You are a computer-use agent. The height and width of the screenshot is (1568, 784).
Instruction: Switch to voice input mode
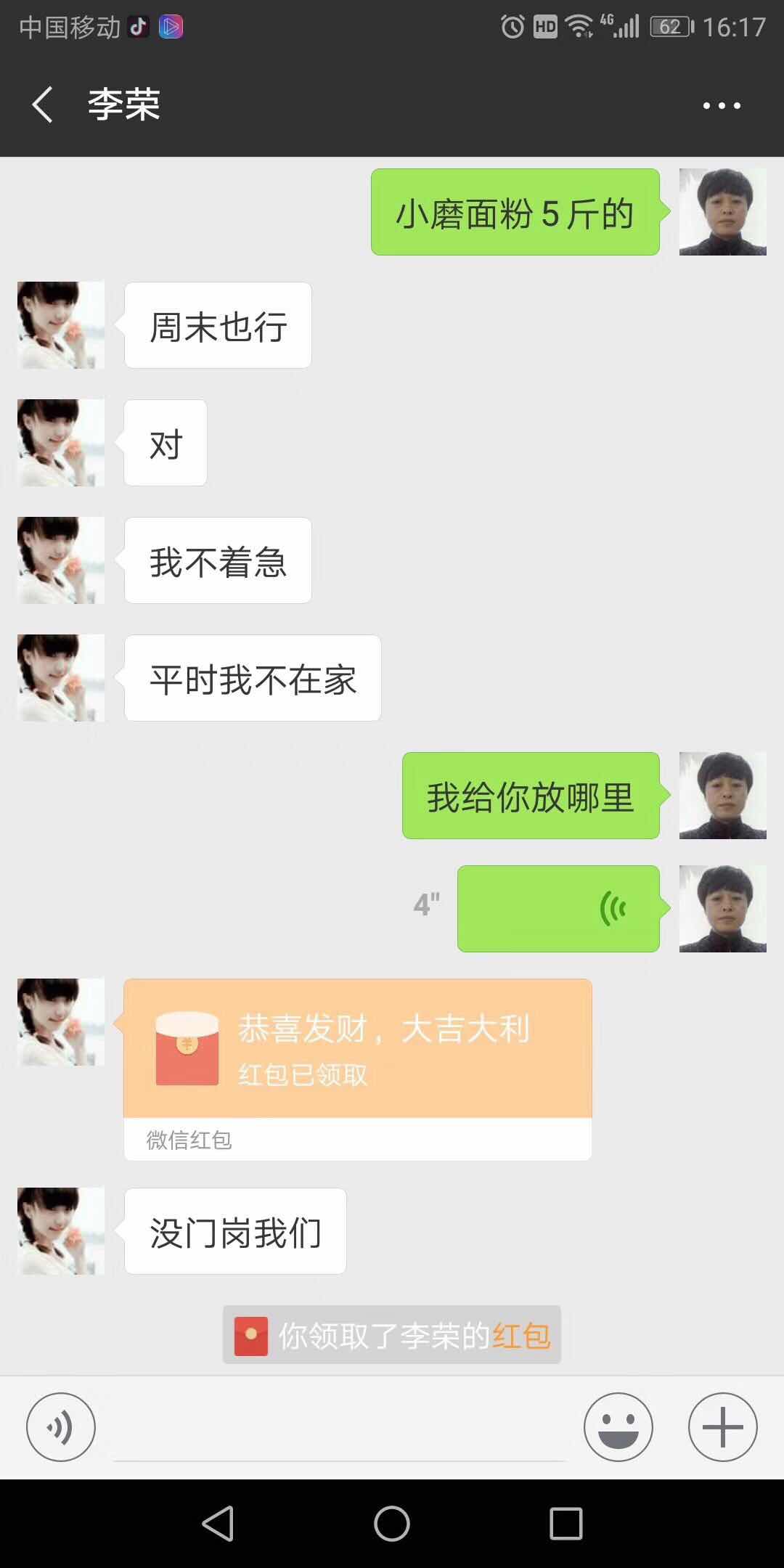(61, 1426)
